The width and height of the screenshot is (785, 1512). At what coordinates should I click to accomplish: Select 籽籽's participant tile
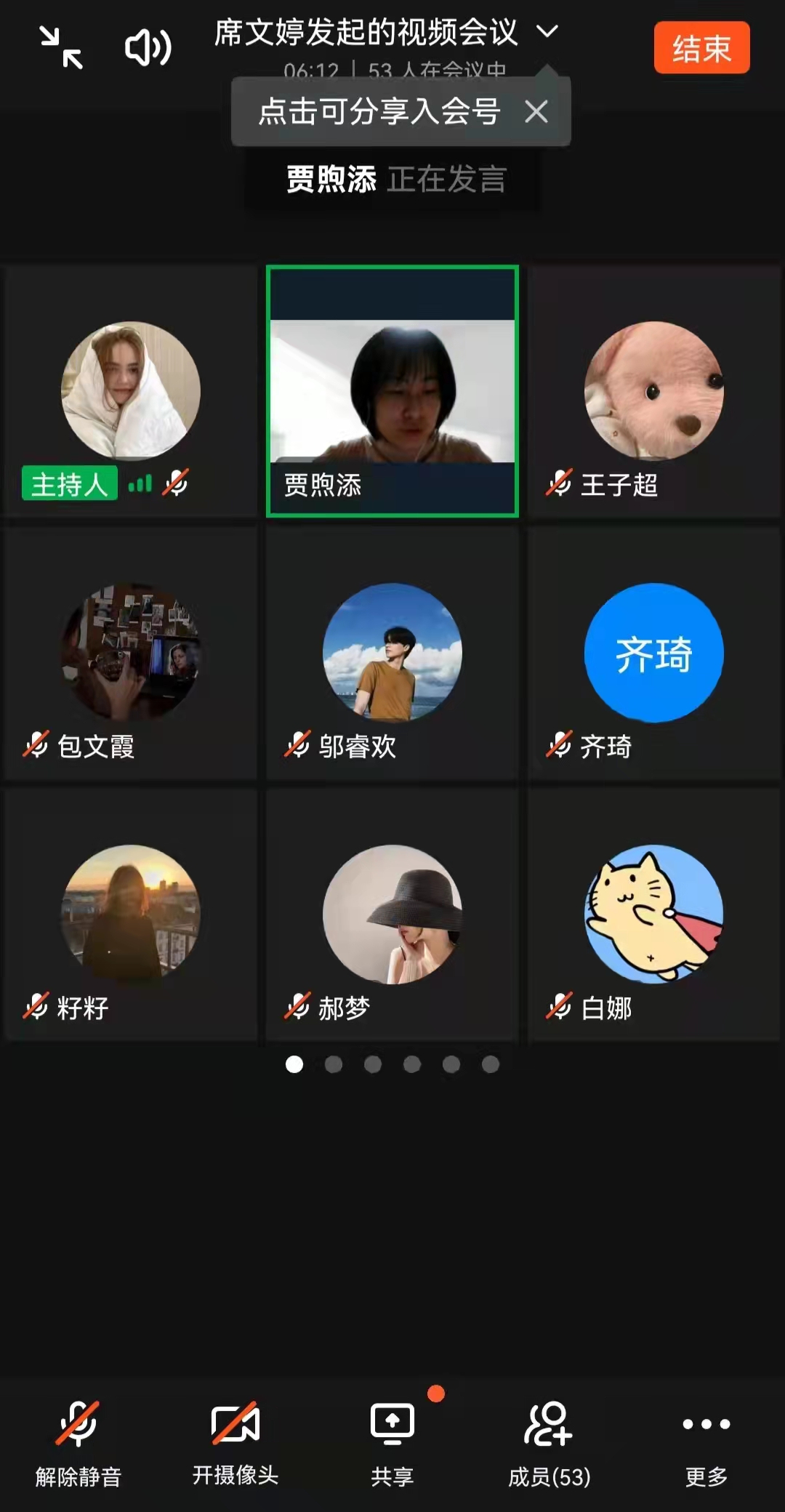point(131,915)
